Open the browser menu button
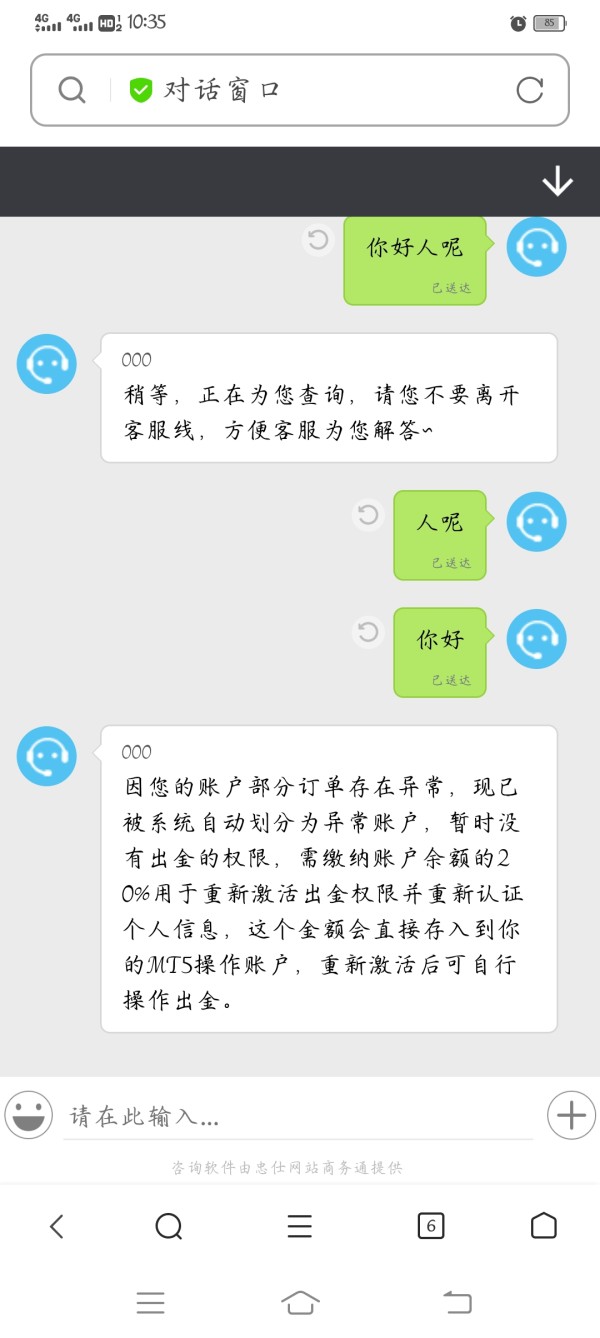Image resolution: width=600 pixels, height=1338 pixels. point(300,1226)
